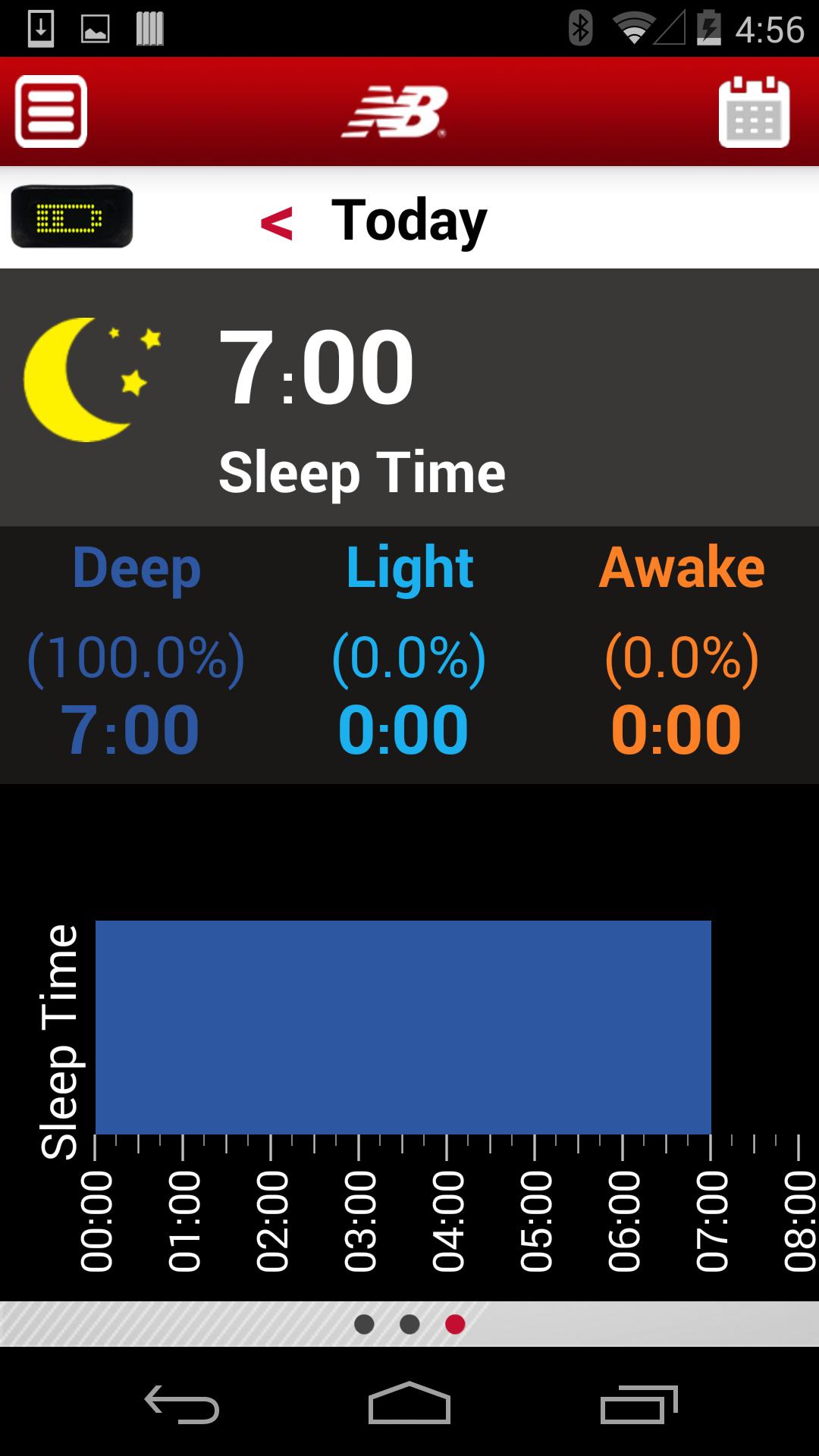The width and height of the screenshot is (819, 1456).
Task: Go to the previous day arrow
Action: [276, 222]
